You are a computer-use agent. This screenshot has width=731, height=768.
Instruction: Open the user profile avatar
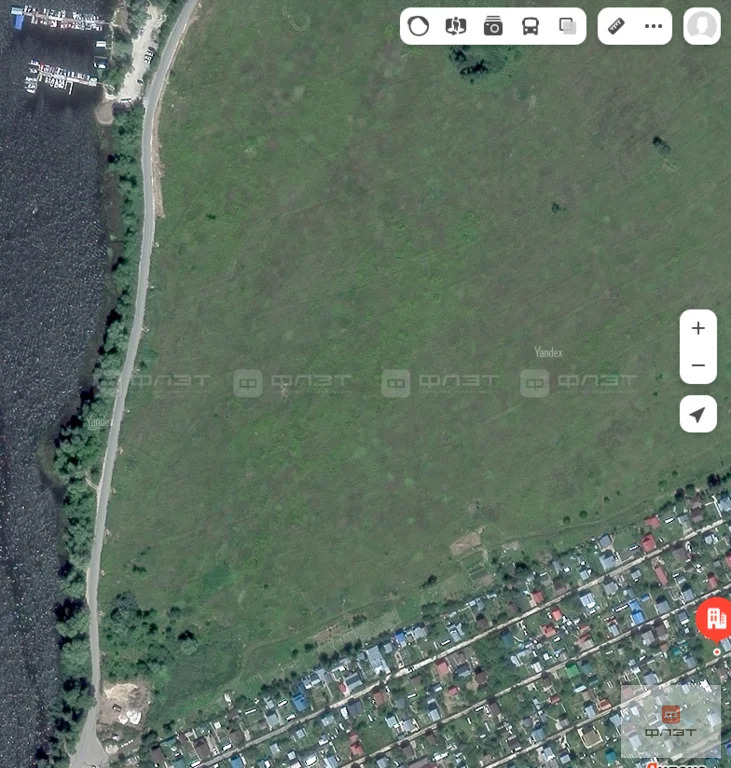702,27
